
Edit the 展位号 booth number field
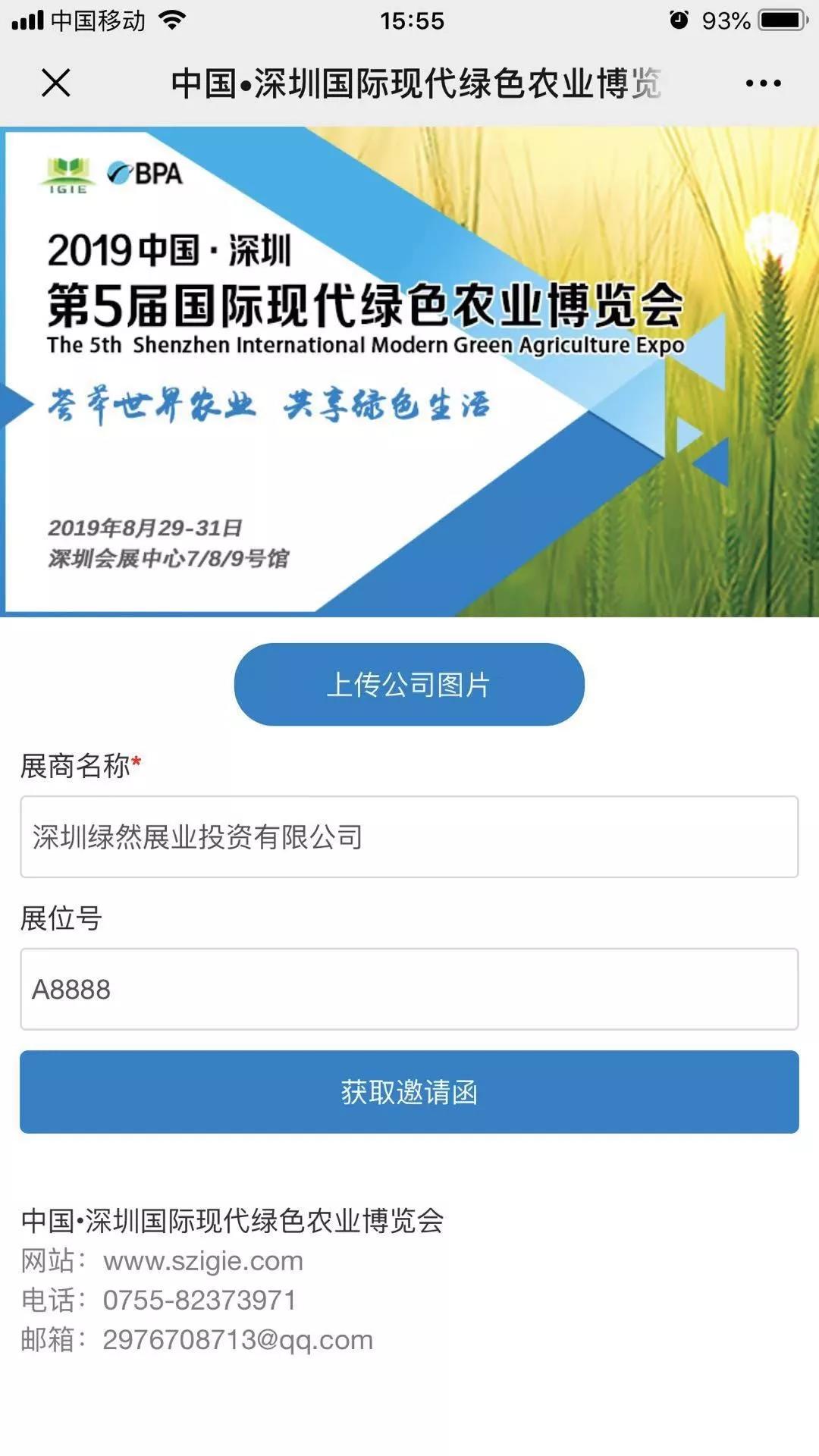pos(409,989)
